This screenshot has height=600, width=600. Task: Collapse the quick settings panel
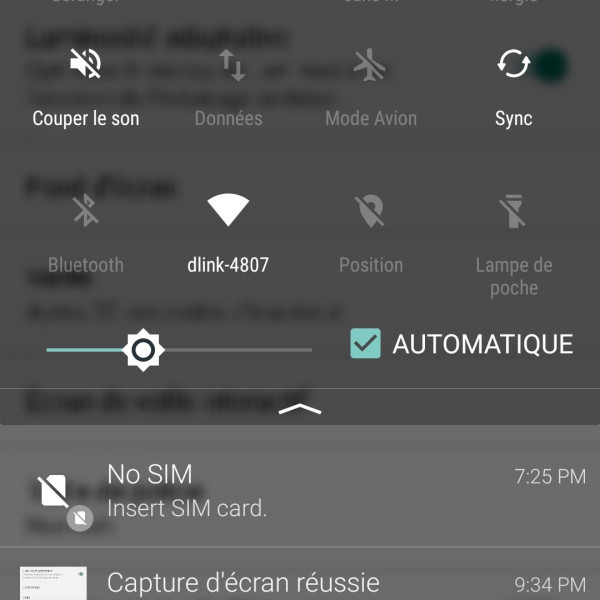(300, 408)
